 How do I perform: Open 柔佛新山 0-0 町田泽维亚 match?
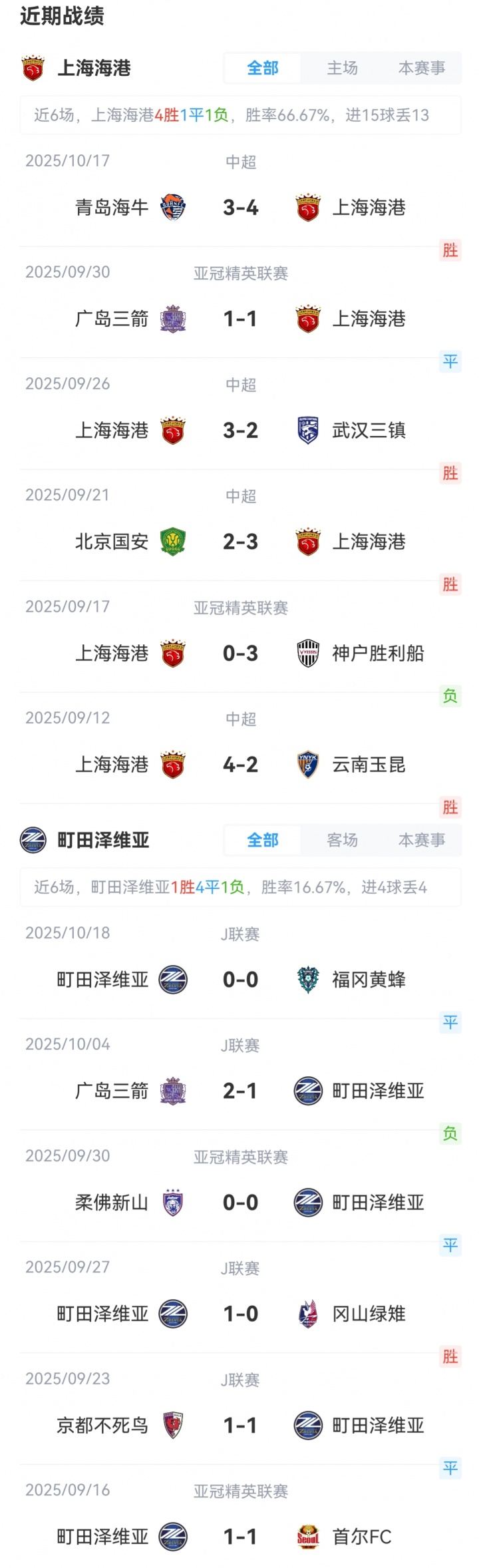(240, 1203)
